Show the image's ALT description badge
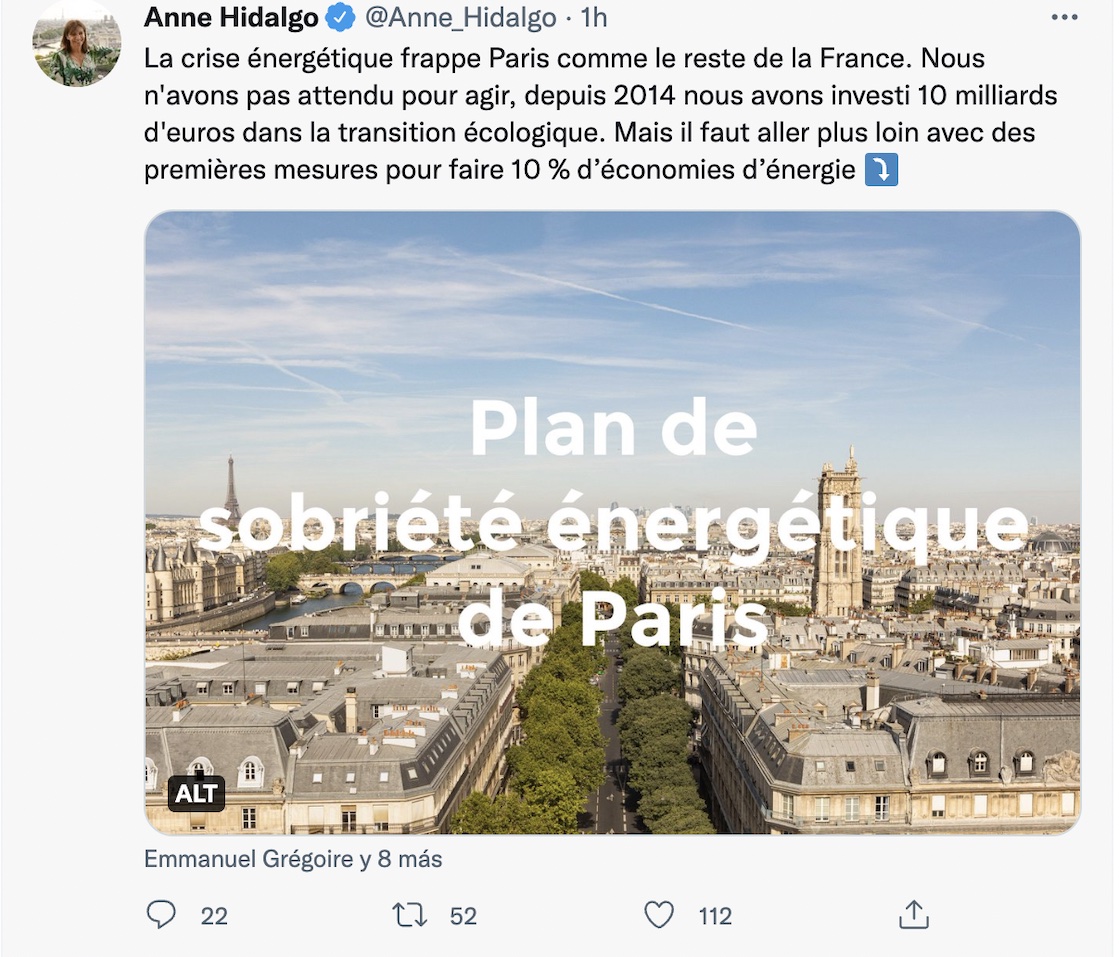This screenshot has width=1119, height=957. click(196, 794)
